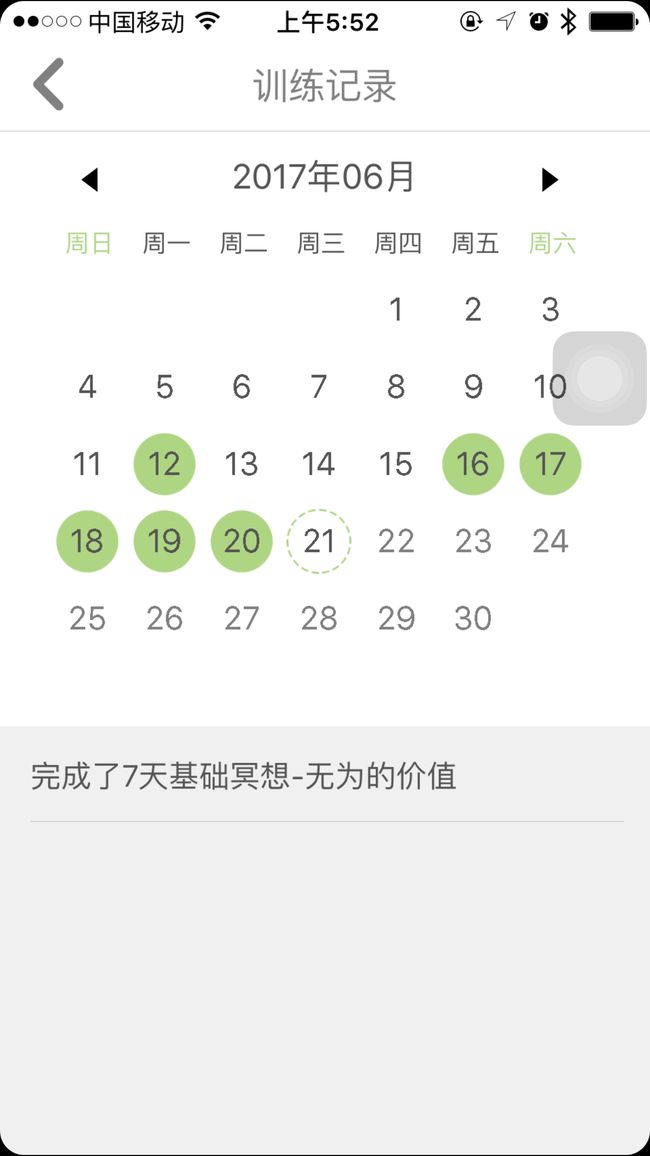Select the 20th on the calendar
This screenshot has height=1156, width=650.
(242, 541)
